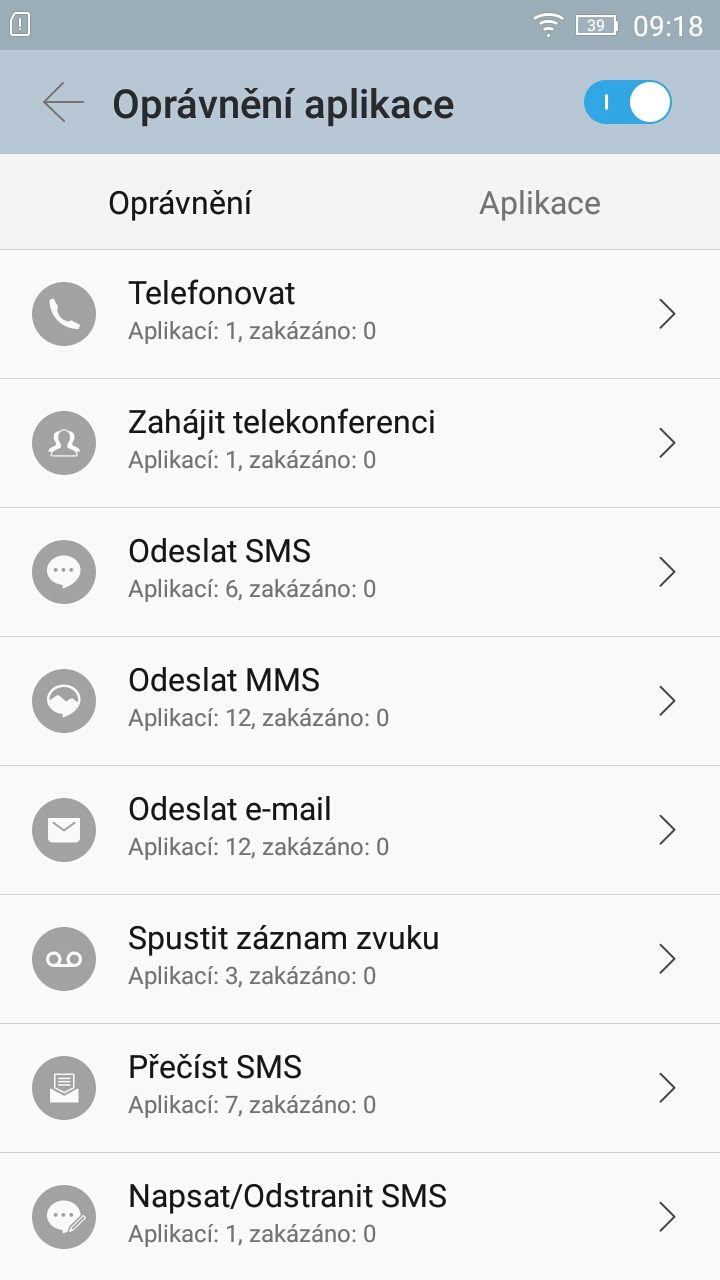The width and height of the screenshot is (720, 1280).
Task: Switch to the Aplikace tab
Action: tap(540, 203)
